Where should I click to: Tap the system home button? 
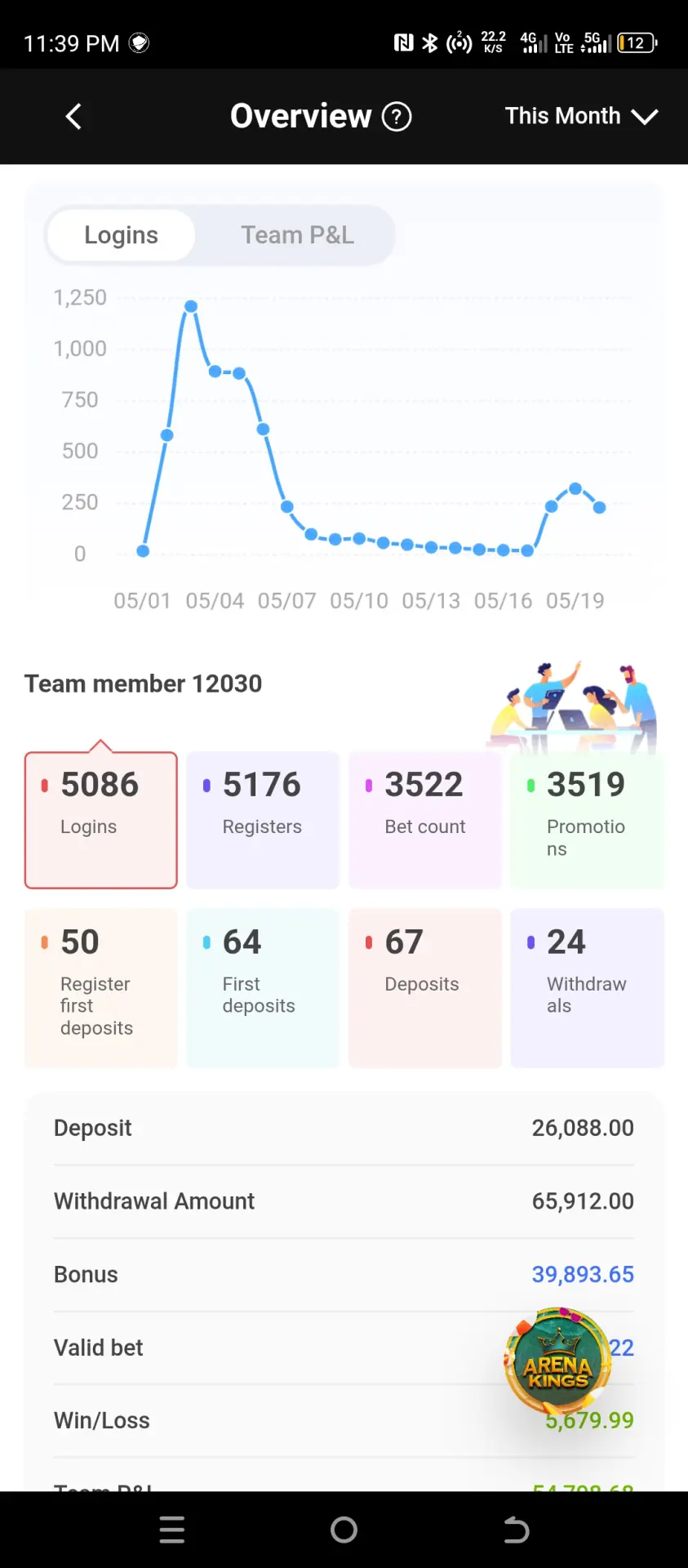(344, 1530)
